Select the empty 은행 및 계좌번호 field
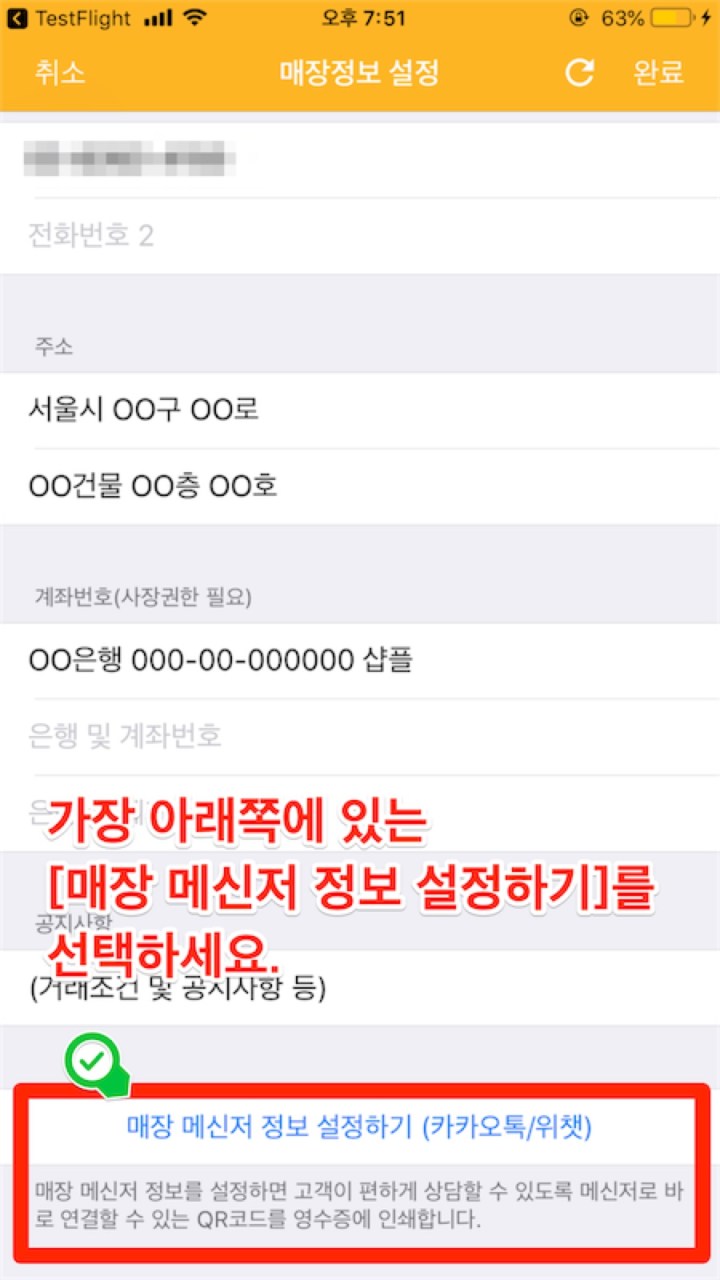This screenshot has width=720, height=1280. click(x=360, y=737)
